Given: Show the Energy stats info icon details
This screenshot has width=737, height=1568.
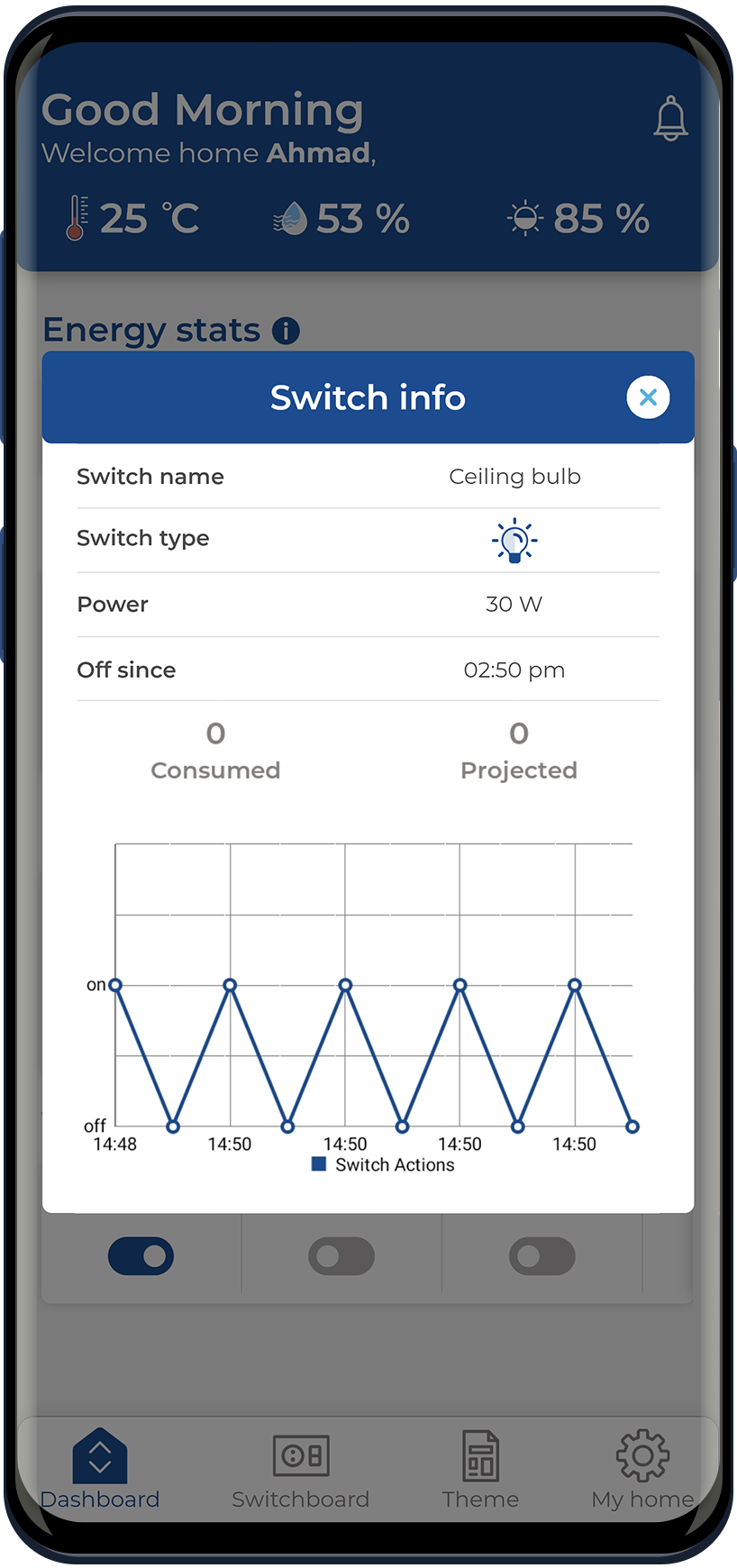Looking at the screenshot, I should (x=286, y=331).
